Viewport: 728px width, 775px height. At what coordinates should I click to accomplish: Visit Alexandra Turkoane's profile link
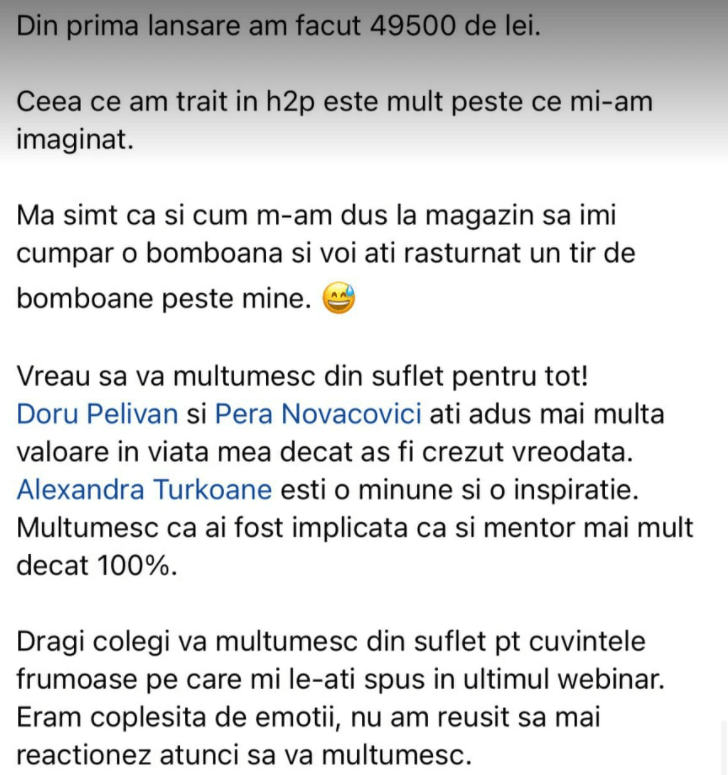[x=144, y=490]
